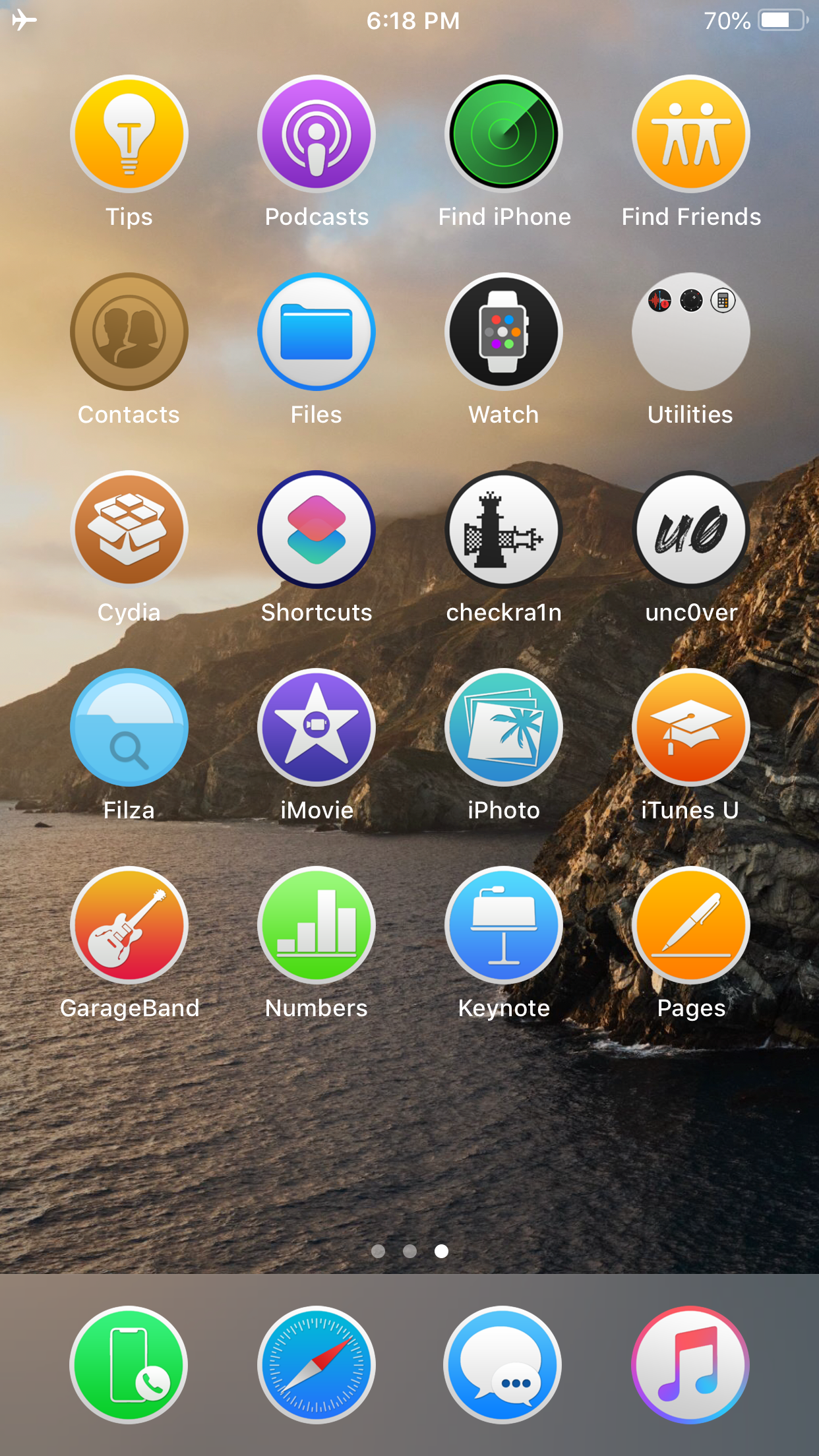819x1456 pixels.
Task: Open the Watch app
Action: (x=504, y=332)
